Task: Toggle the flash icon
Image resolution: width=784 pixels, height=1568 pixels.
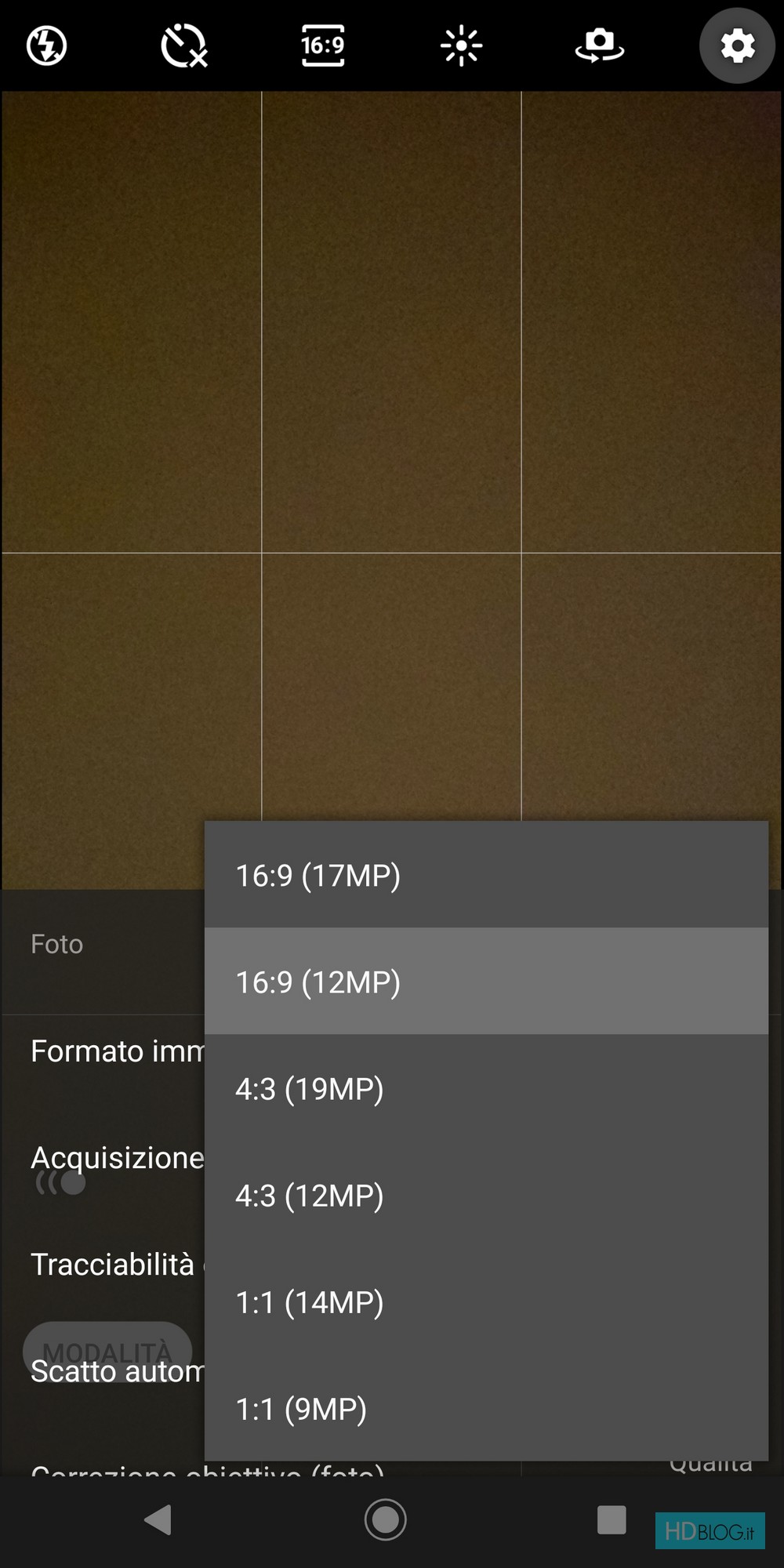Action: 47,46
